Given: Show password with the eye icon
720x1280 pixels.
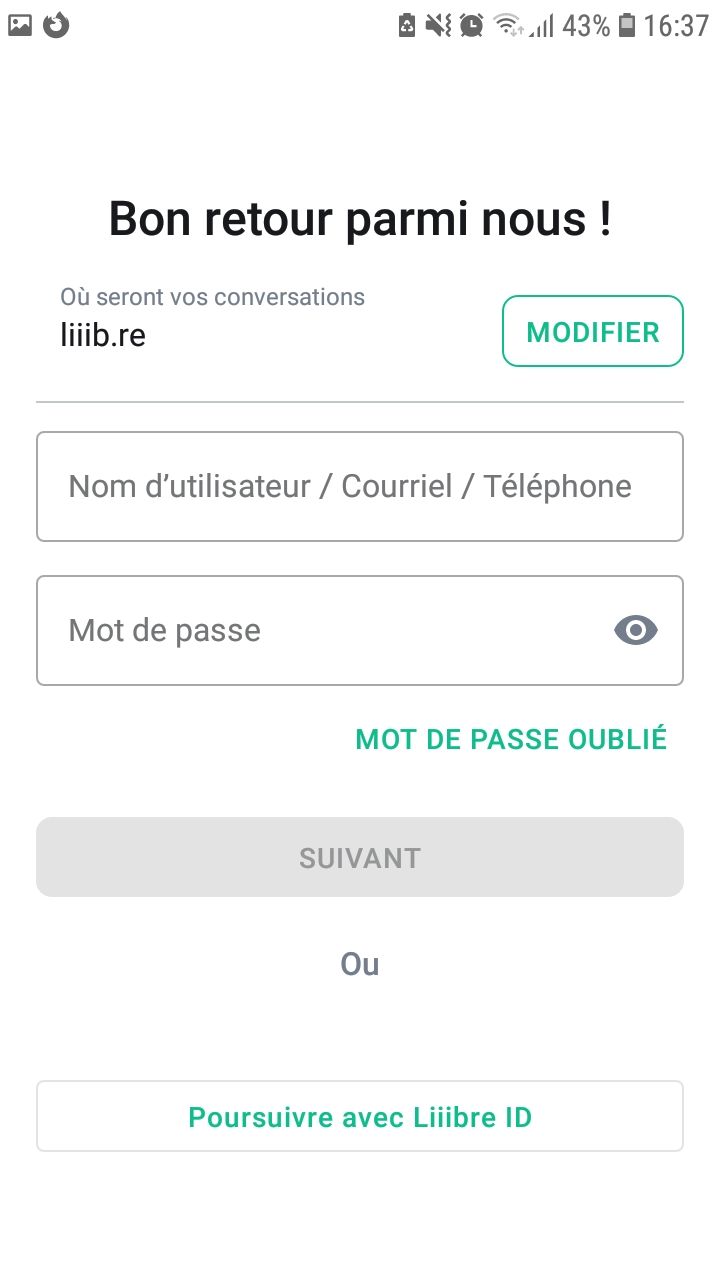Looking at the screenshot, I should tap(636, 630).
